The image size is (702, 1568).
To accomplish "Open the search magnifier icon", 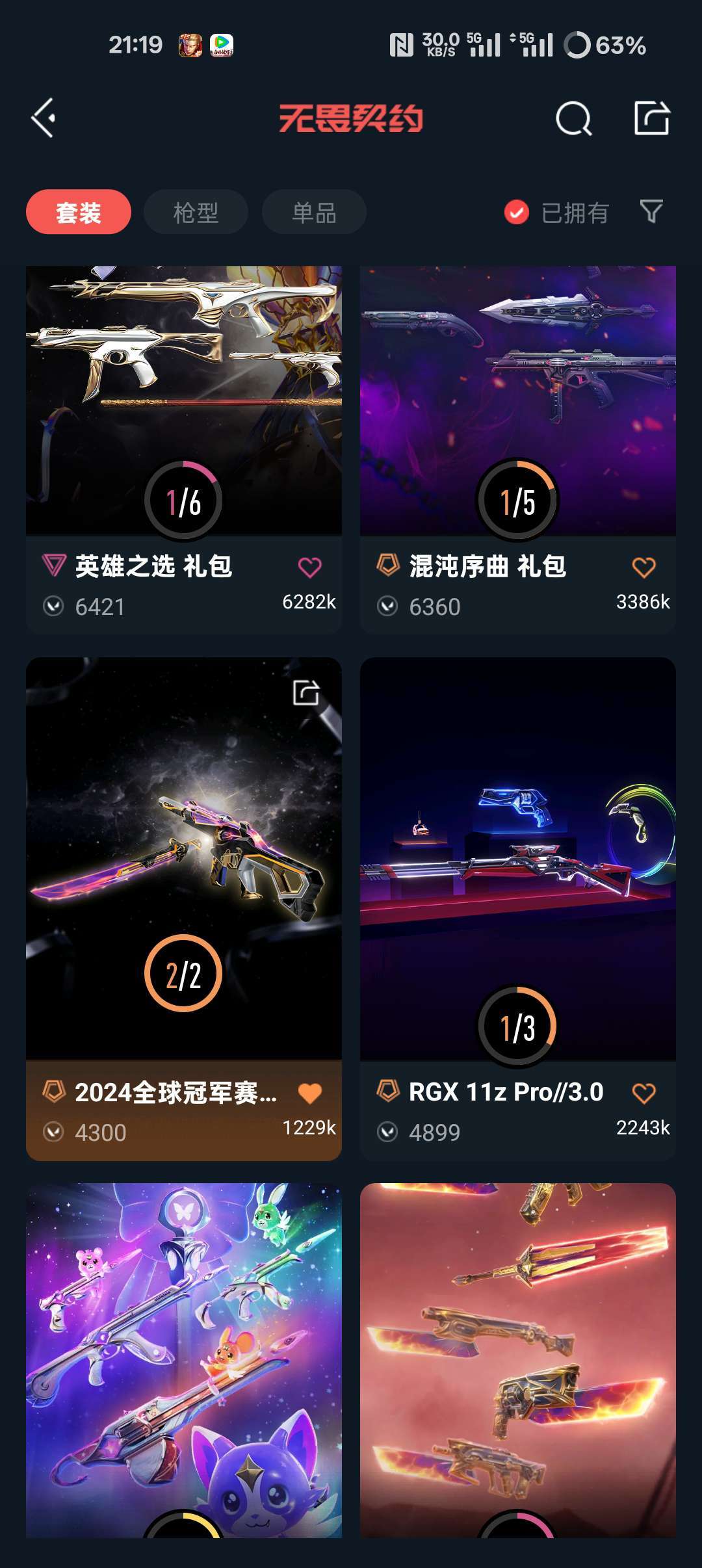I will coord(573,118).
